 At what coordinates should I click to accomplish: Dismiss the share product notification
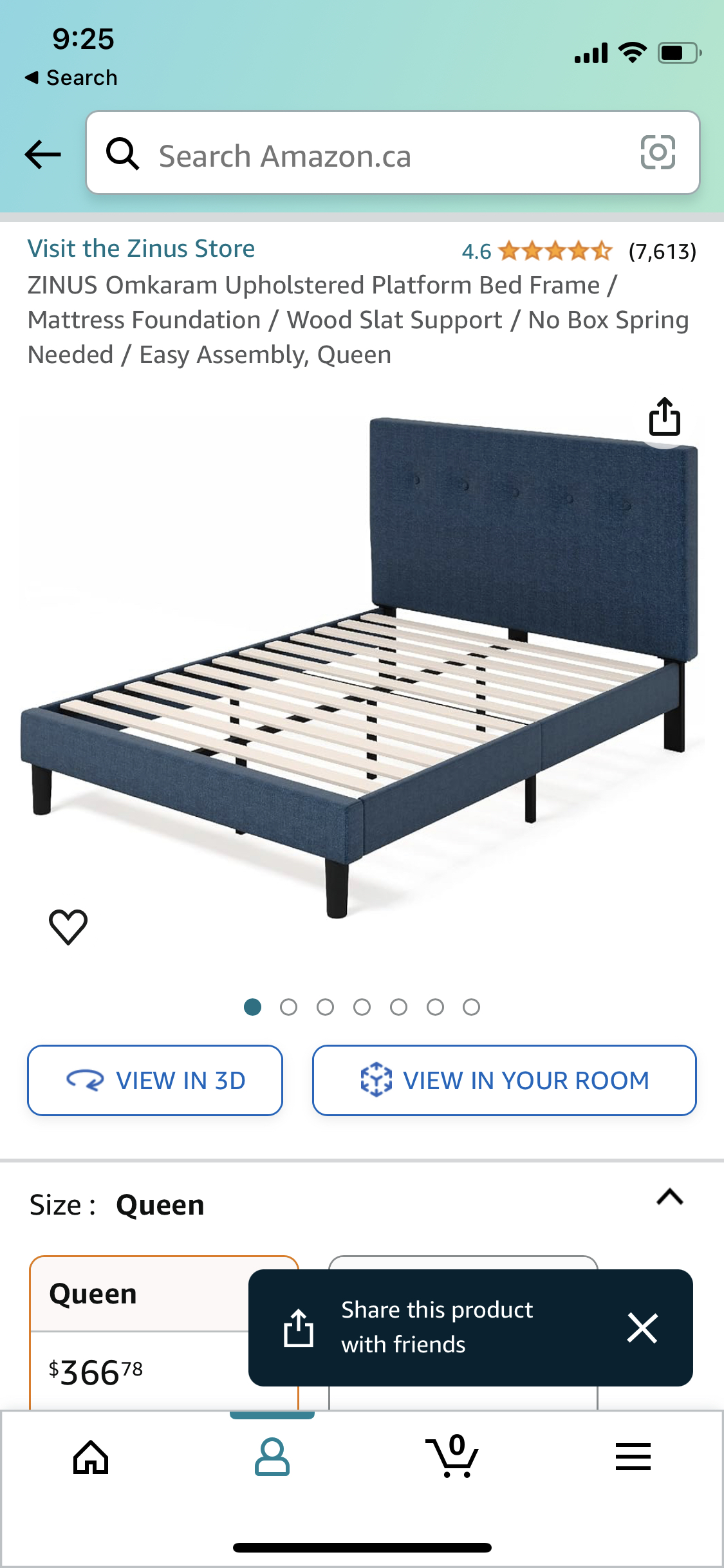pos(642,1328)
